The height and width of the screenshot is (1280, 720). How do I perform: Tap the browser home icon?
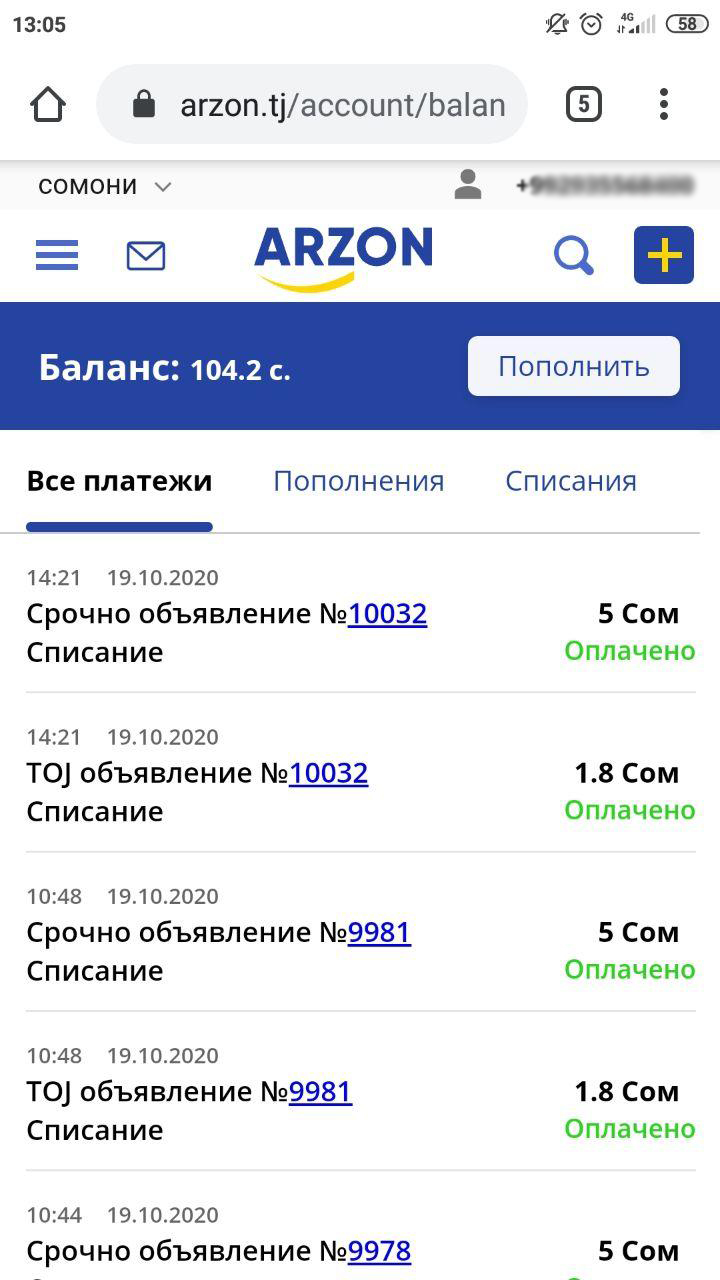coord(47,103)
